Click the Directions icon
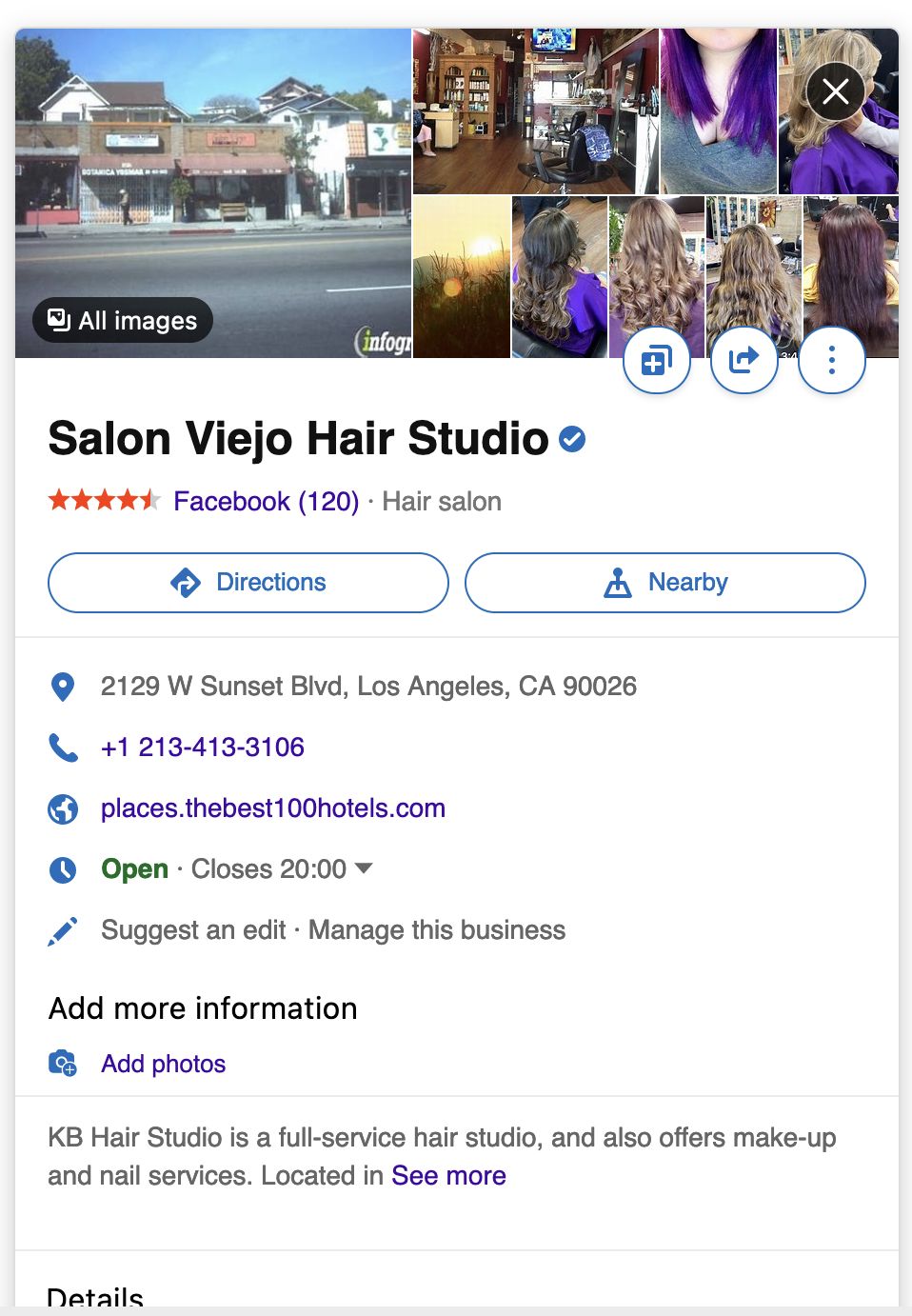This screenshot has width=912, height=1316. pos(187,582)
